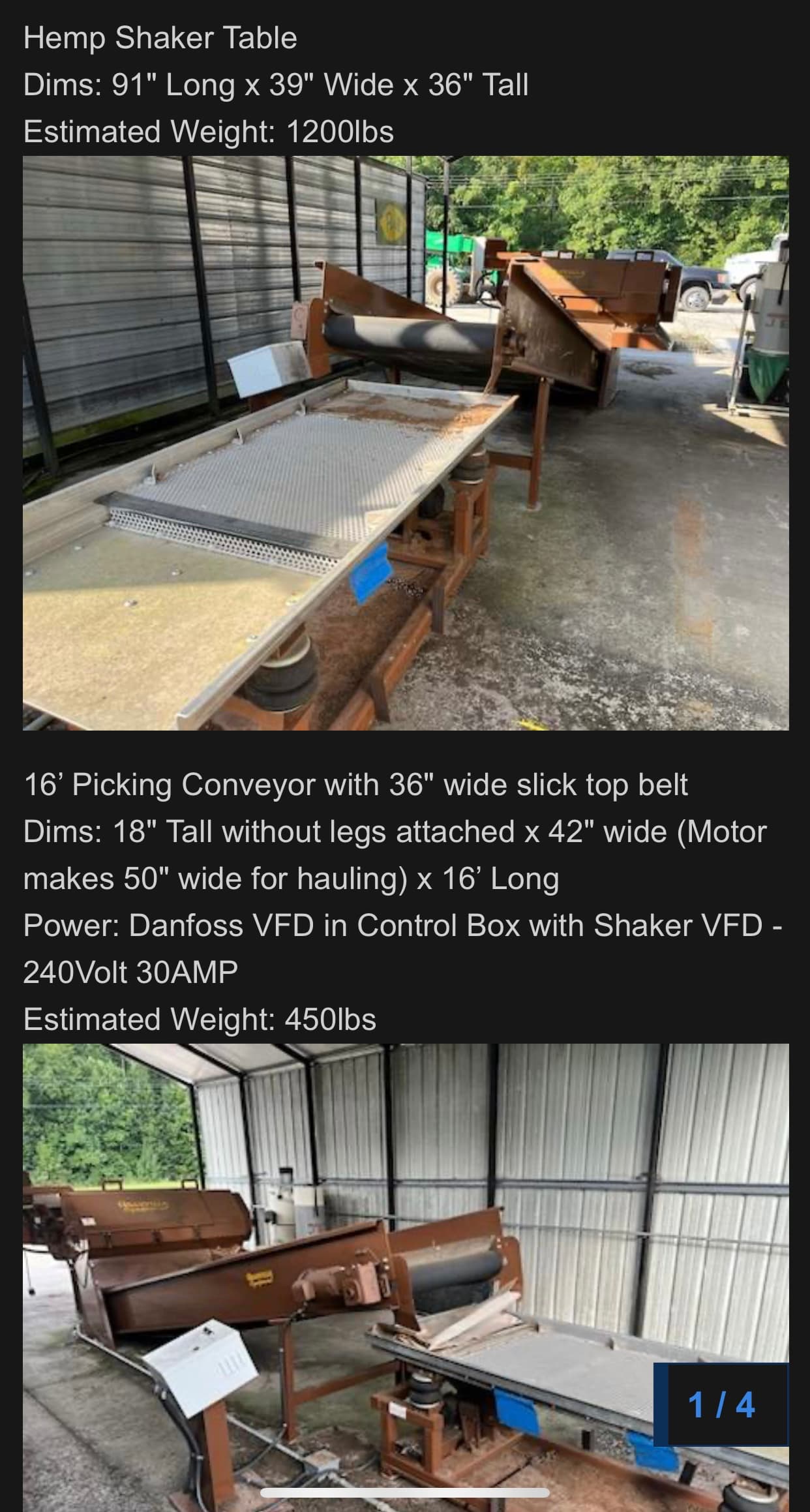Open the Hemp Shaker Table photo
The width and height of the screenshot is (810, 1512).
click(x=406, y=443)
